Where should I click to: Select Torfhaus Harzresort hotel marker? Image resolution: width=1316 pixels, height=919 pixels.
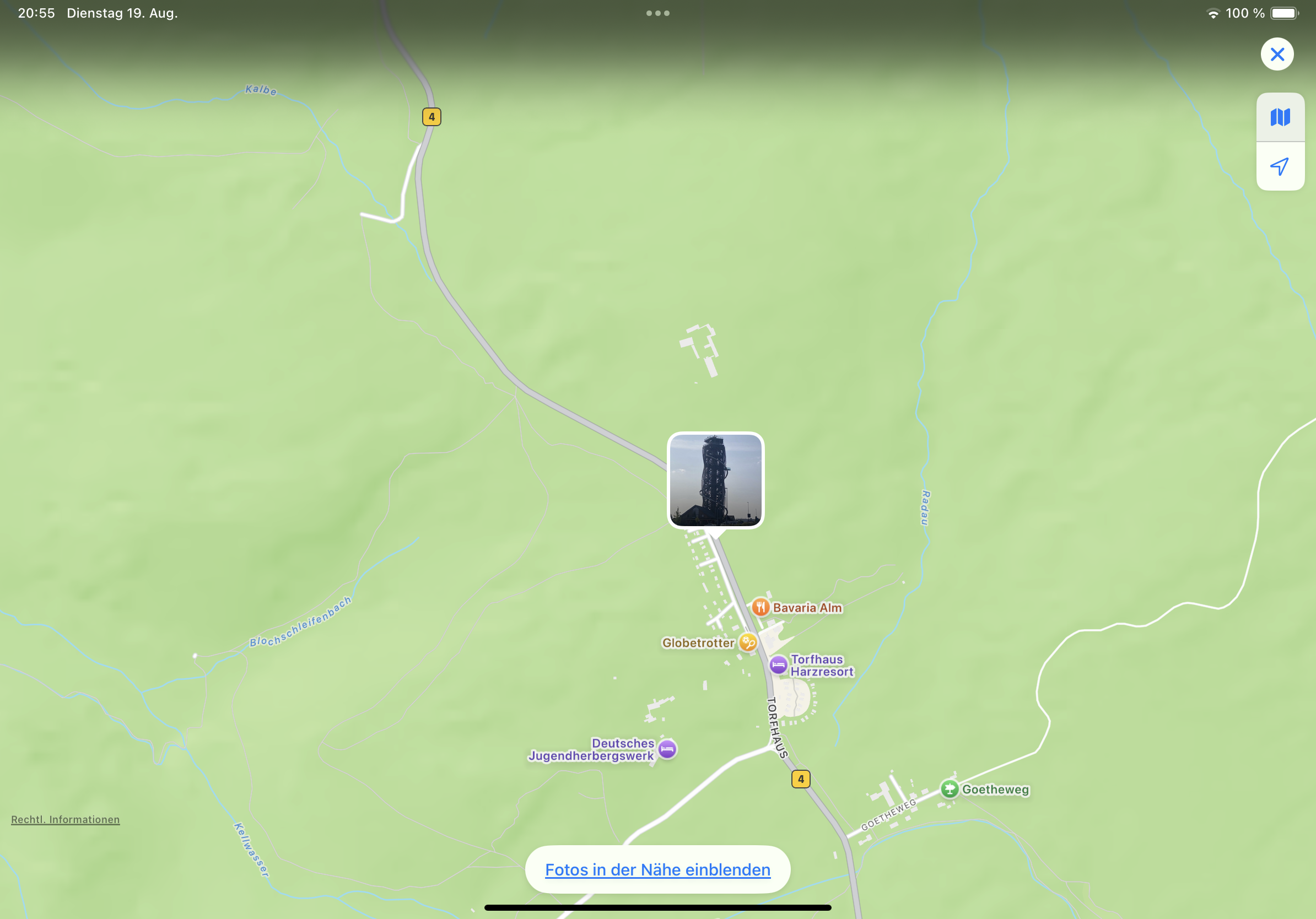click(x=778, y=665)
